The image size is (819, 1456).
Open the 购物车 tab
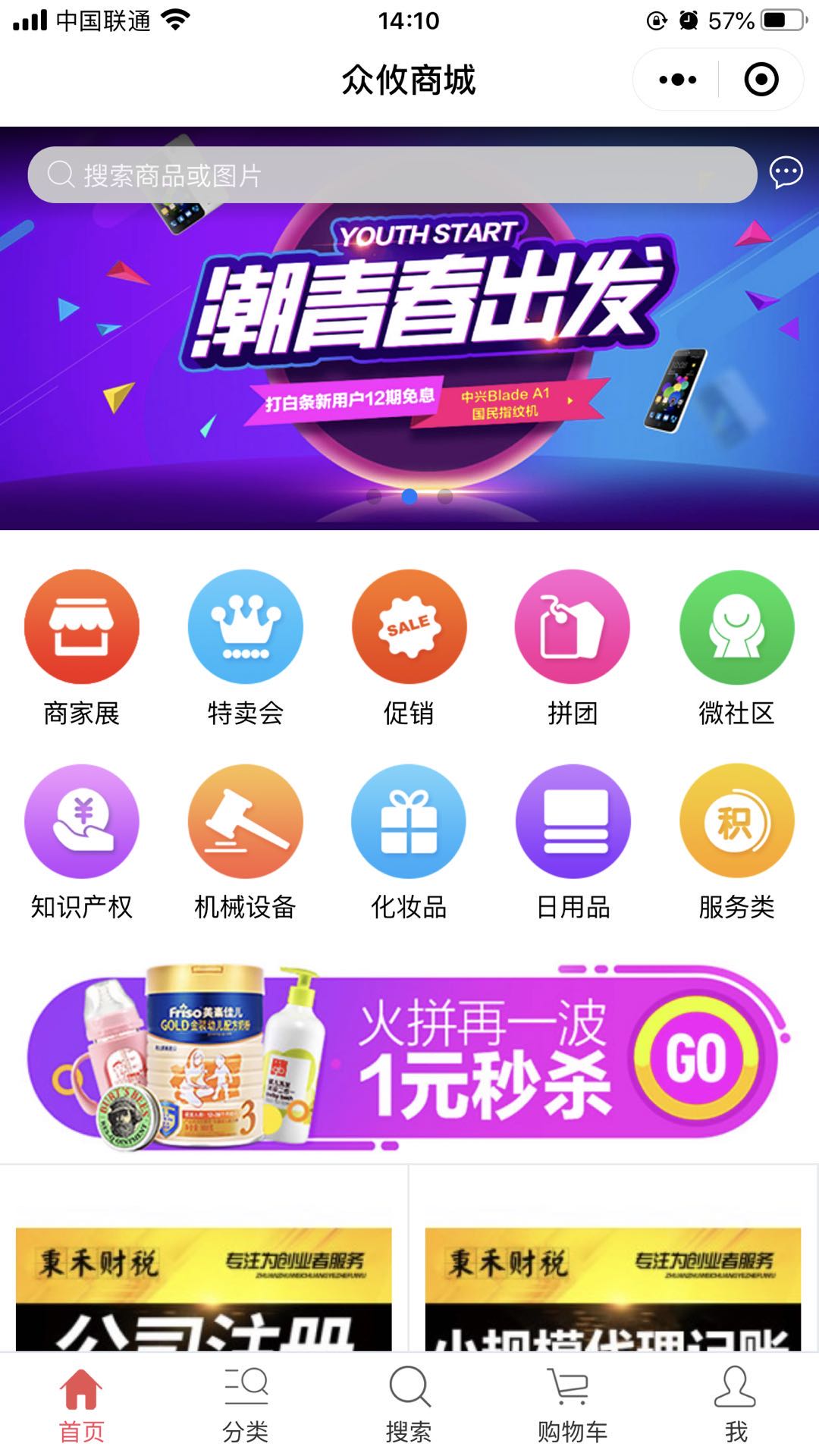coord(573,1404)
